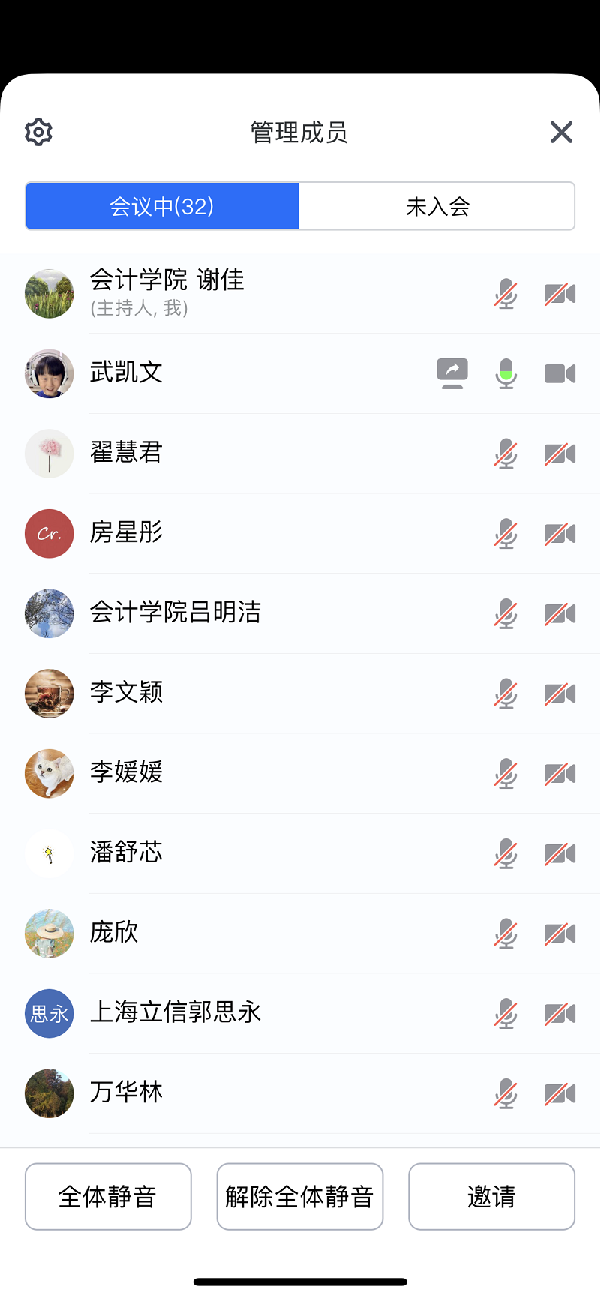Close the 管理成员 panel

561,132
